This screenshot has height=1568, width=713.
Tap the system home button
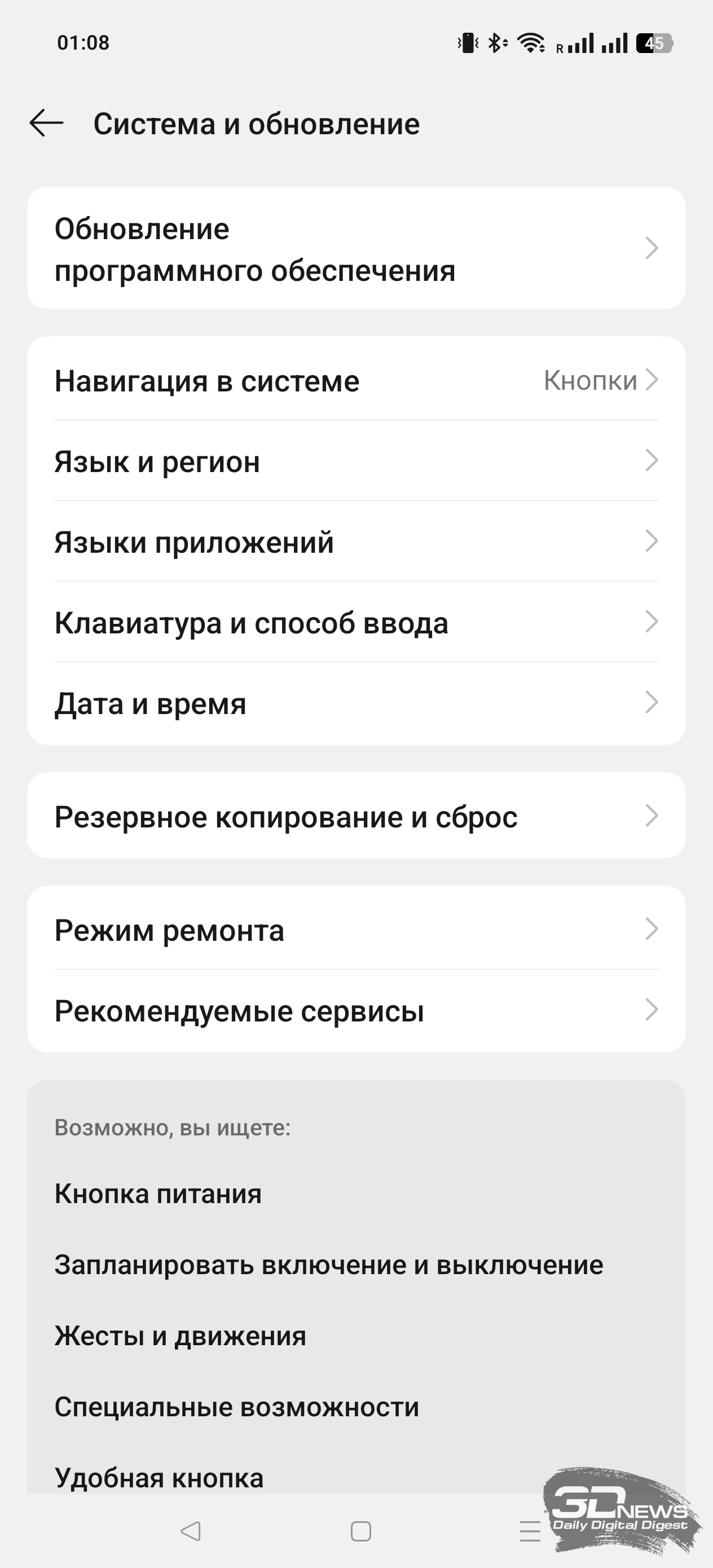(x=360, y=1531)
